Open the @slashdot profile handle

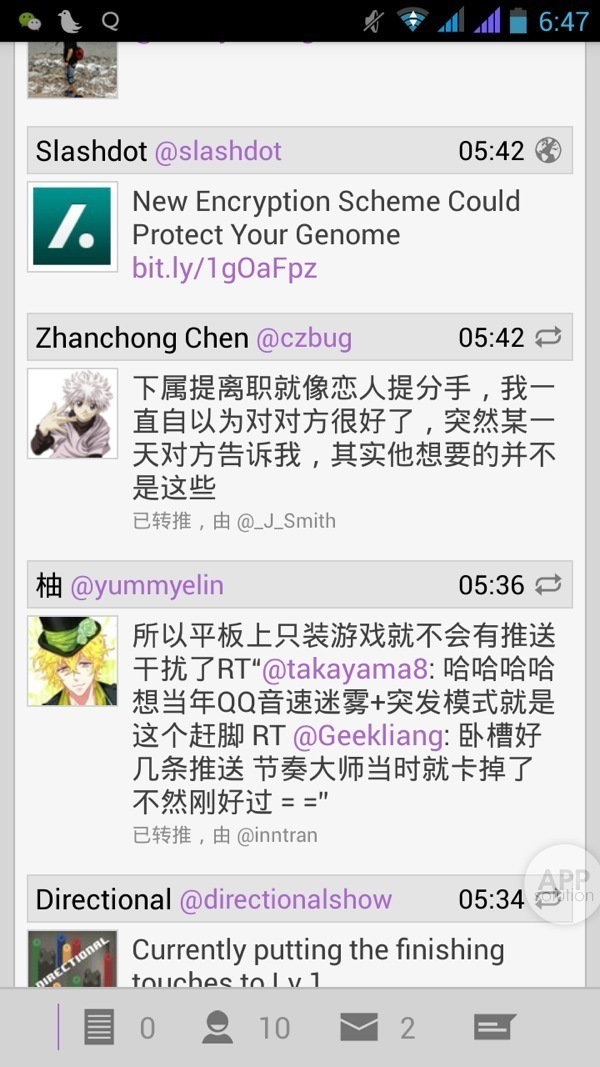click(217, 151)
